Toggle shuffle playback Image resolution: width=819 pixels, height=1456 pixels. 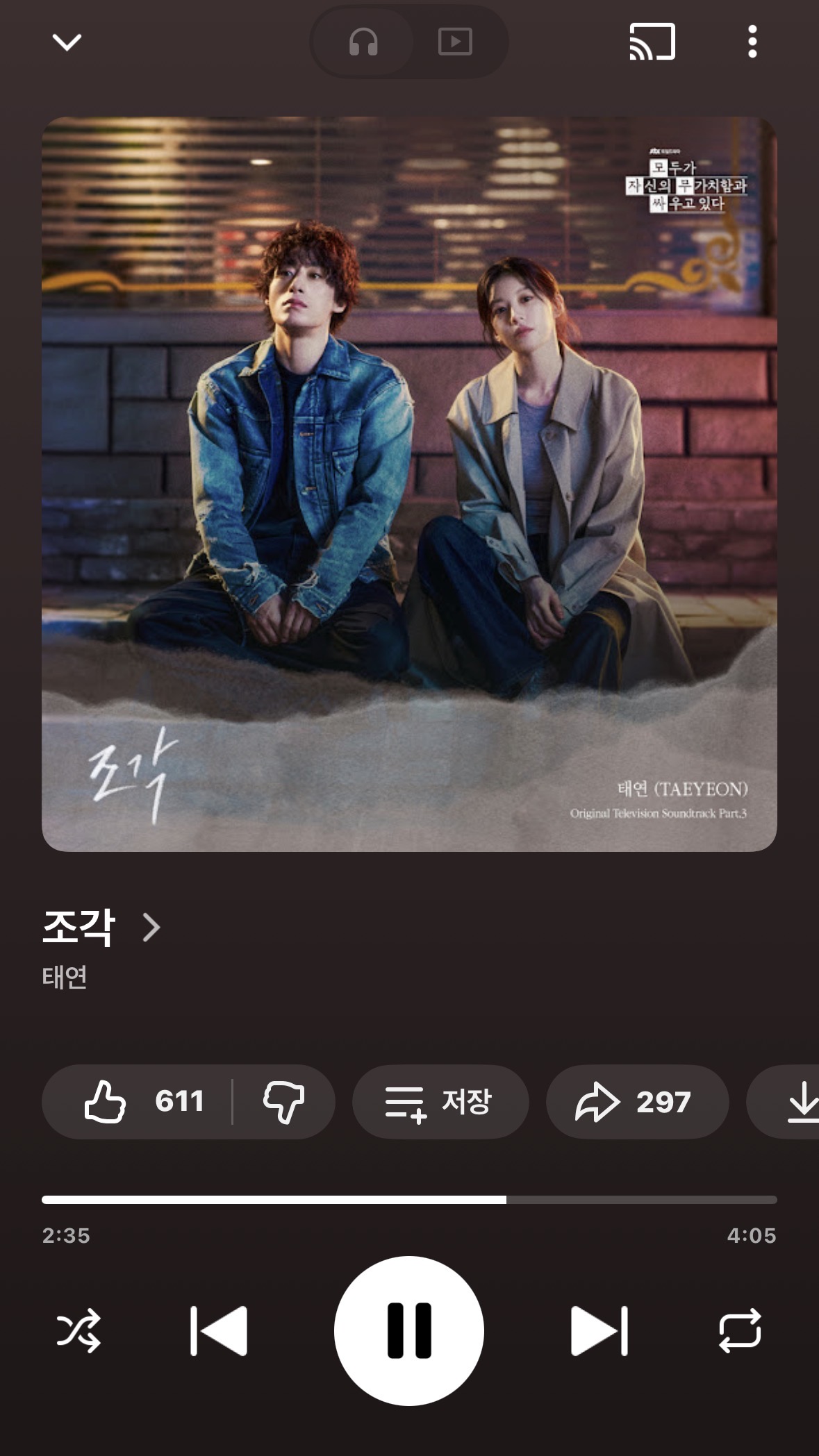click(x=78, y=1330)
